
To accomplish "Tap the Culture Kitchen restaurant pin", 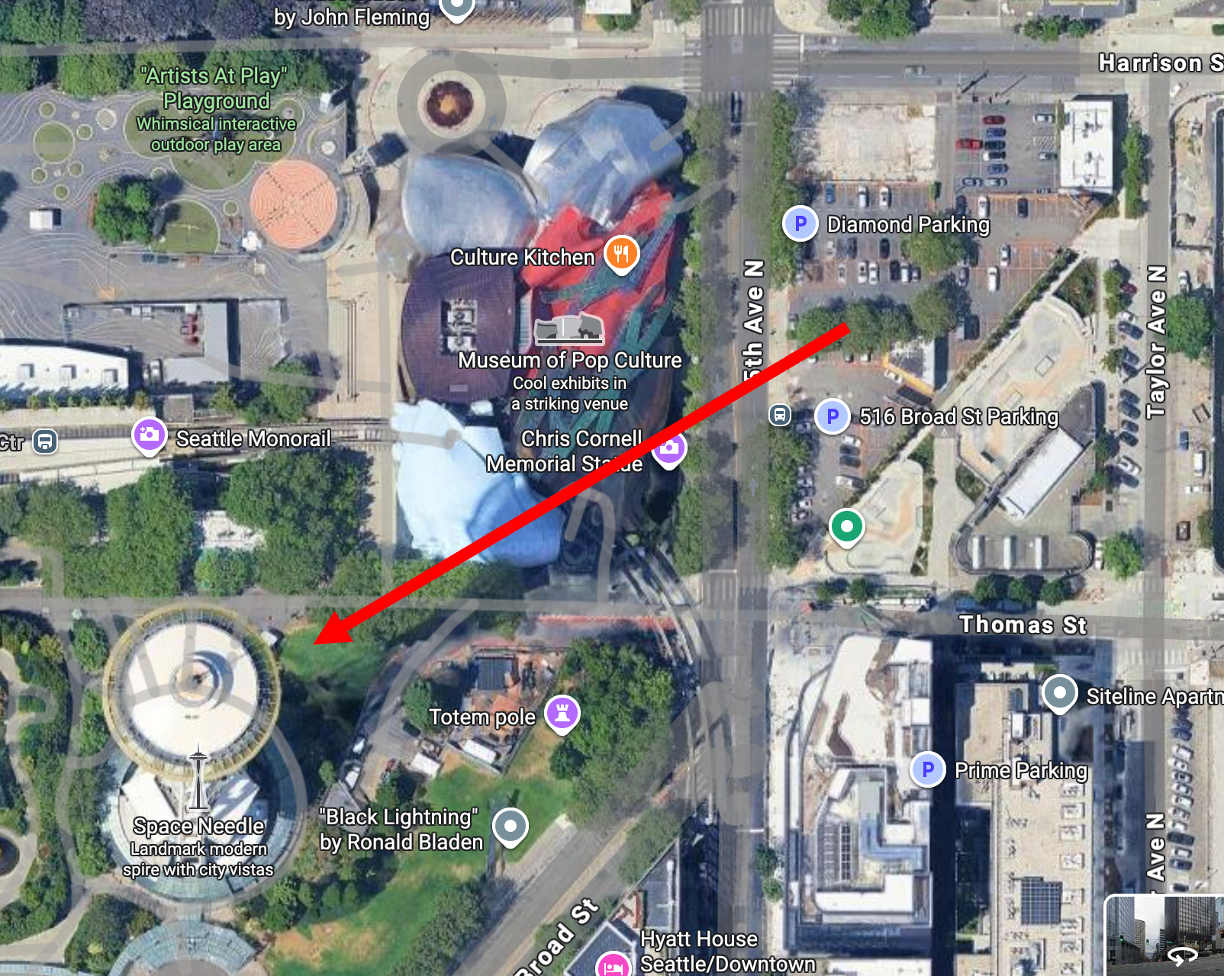I will click(x=622, y=256).
